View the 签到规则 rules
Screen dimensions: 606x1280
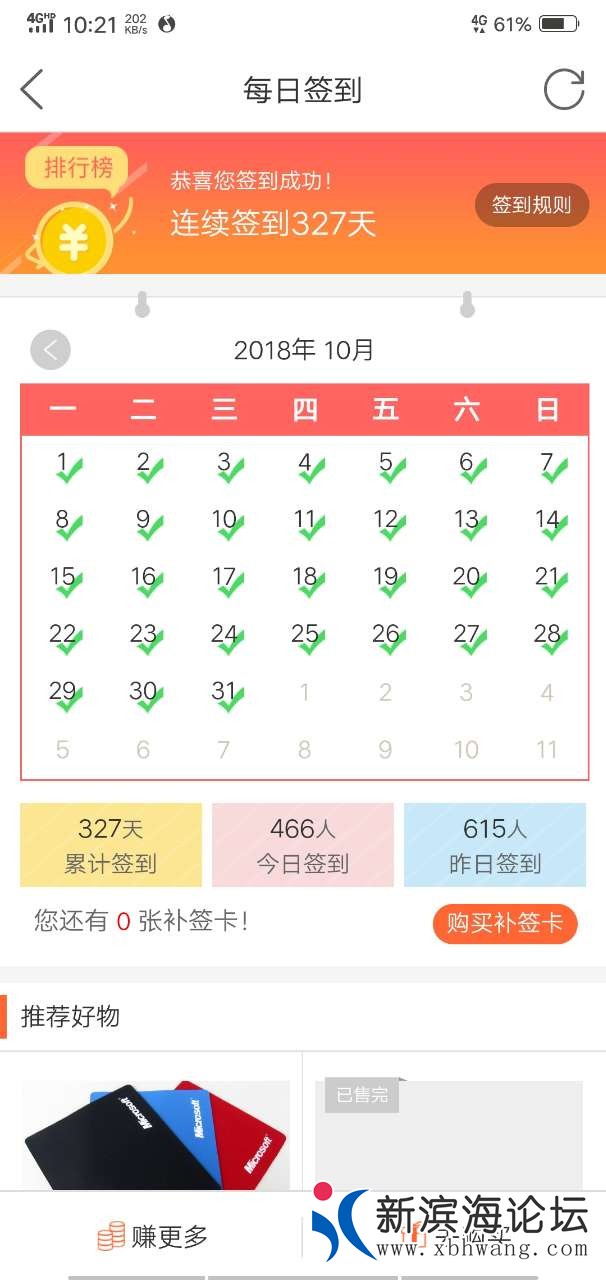pos(531,205)
